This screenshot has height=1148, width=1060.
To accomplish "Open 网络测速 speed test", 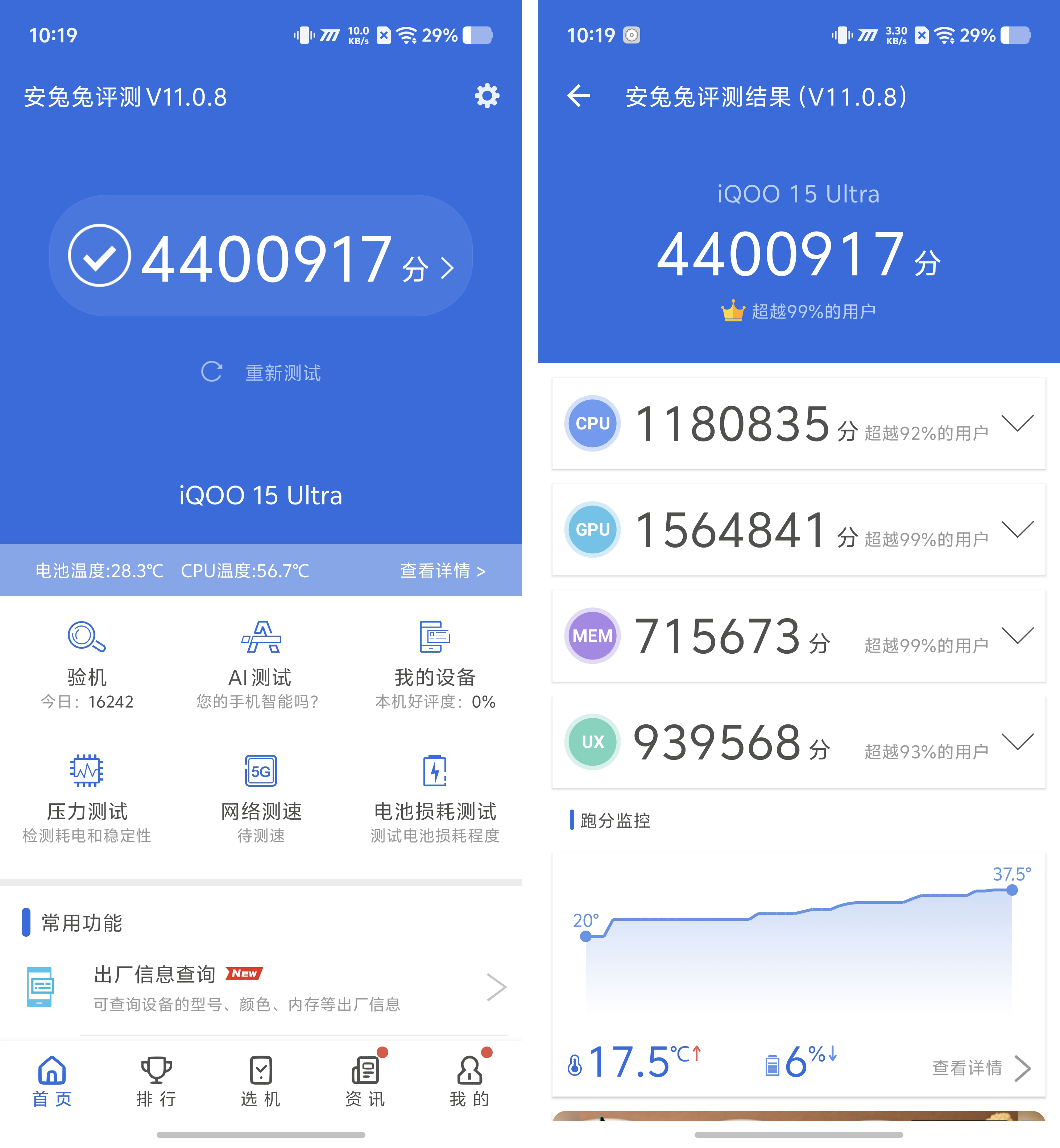I will 260,797.
